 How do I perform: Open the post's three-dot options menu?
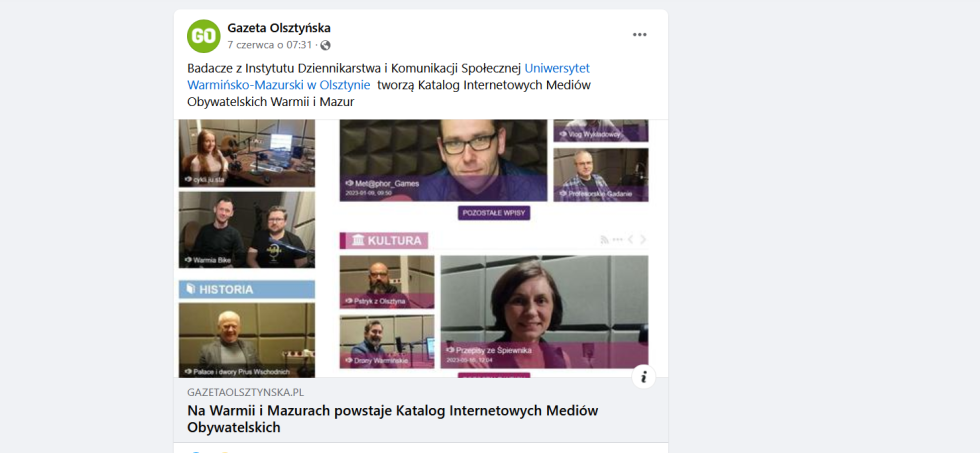point(640,35)
